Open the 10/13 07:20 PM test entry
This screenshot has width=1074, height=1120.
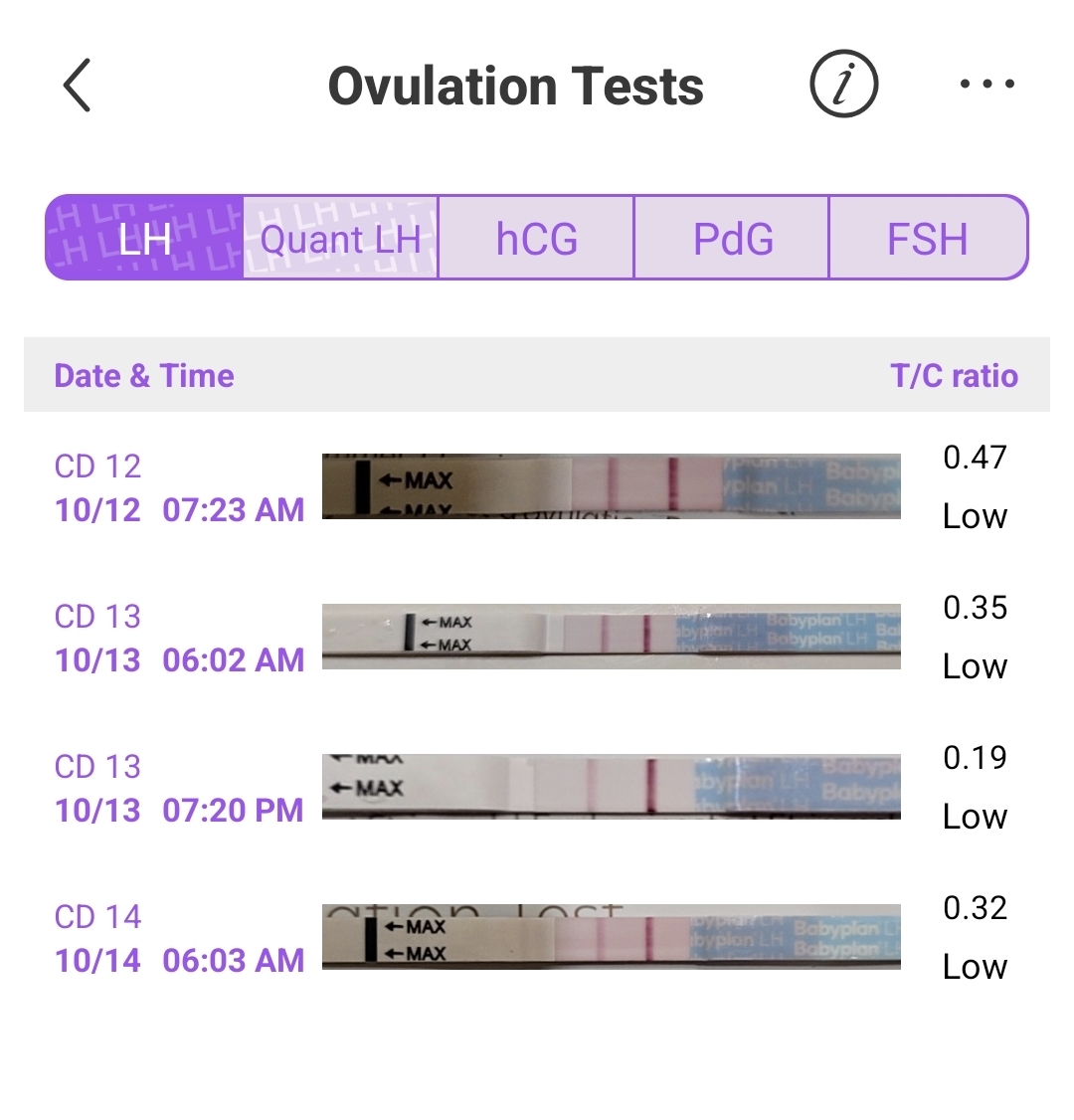537,788
